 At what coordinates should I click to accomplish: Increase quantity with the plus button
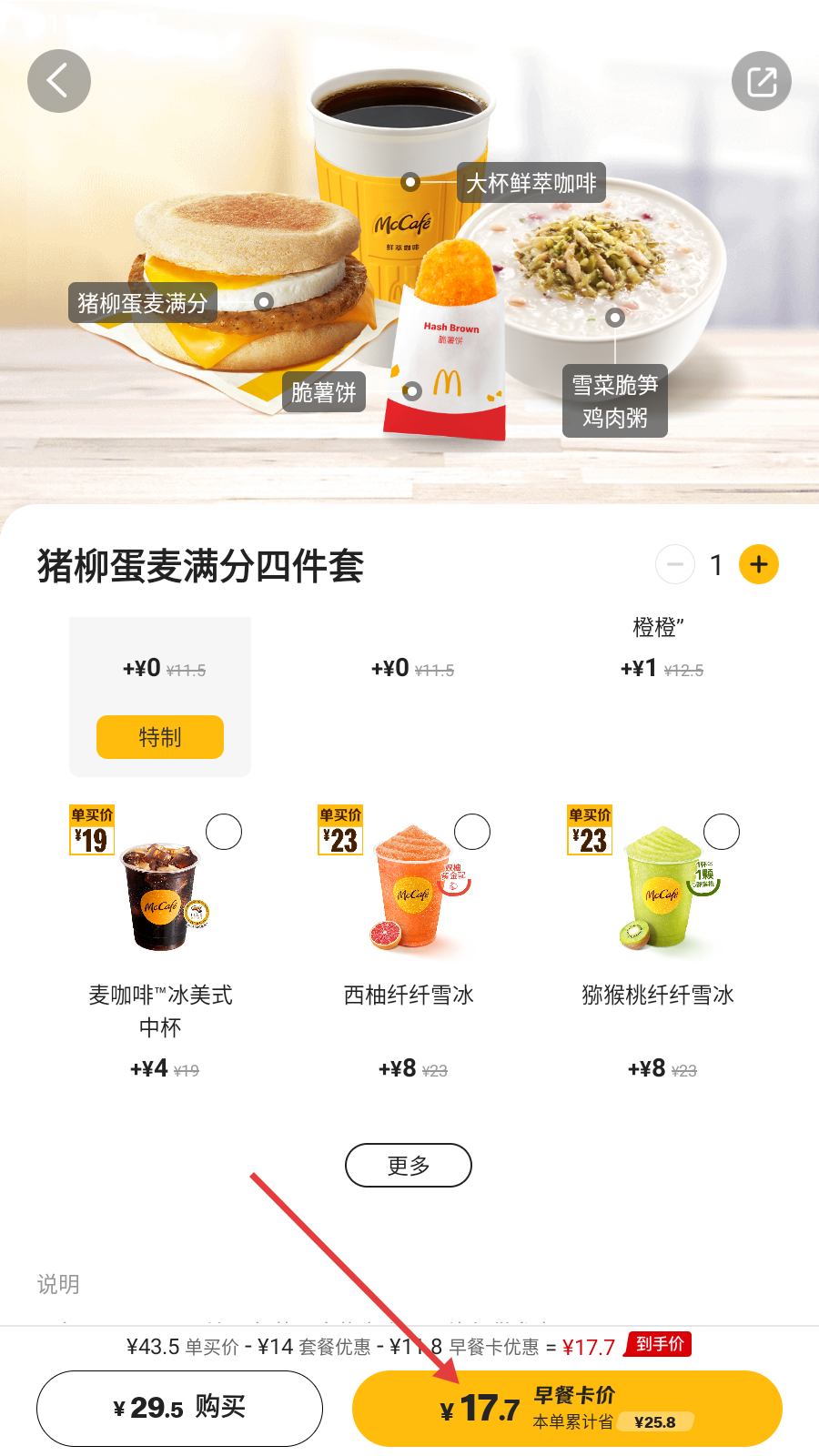point(759,564)
